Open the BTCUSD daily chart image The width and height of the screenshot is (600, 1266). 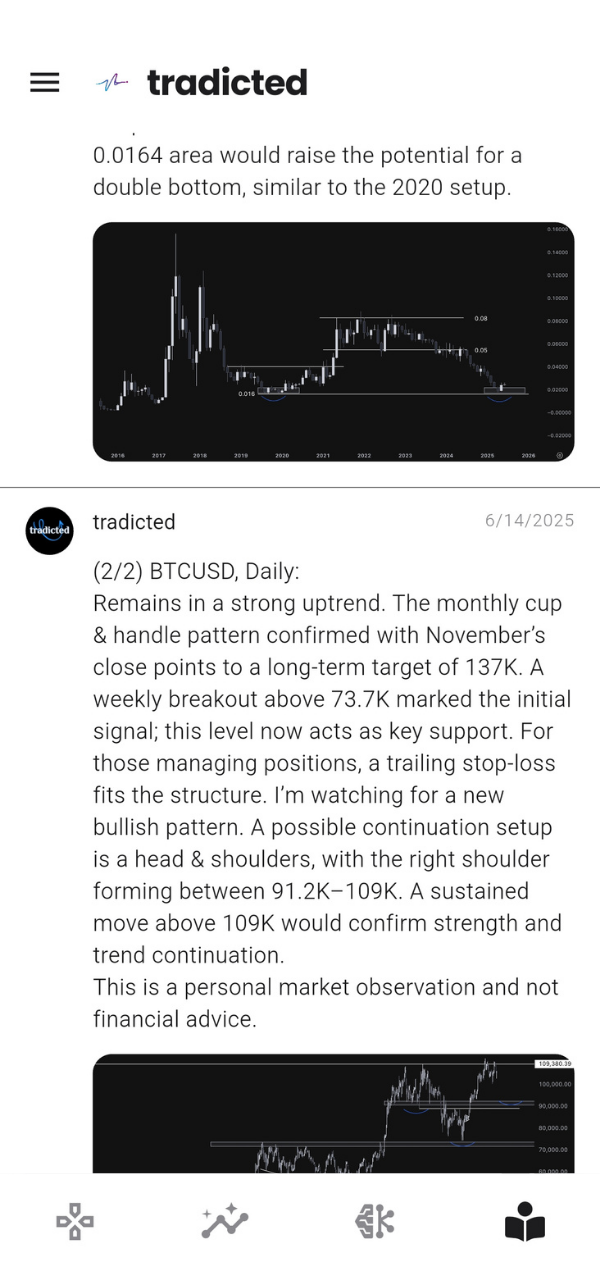pyautogui.click(x=333, y=1113)
